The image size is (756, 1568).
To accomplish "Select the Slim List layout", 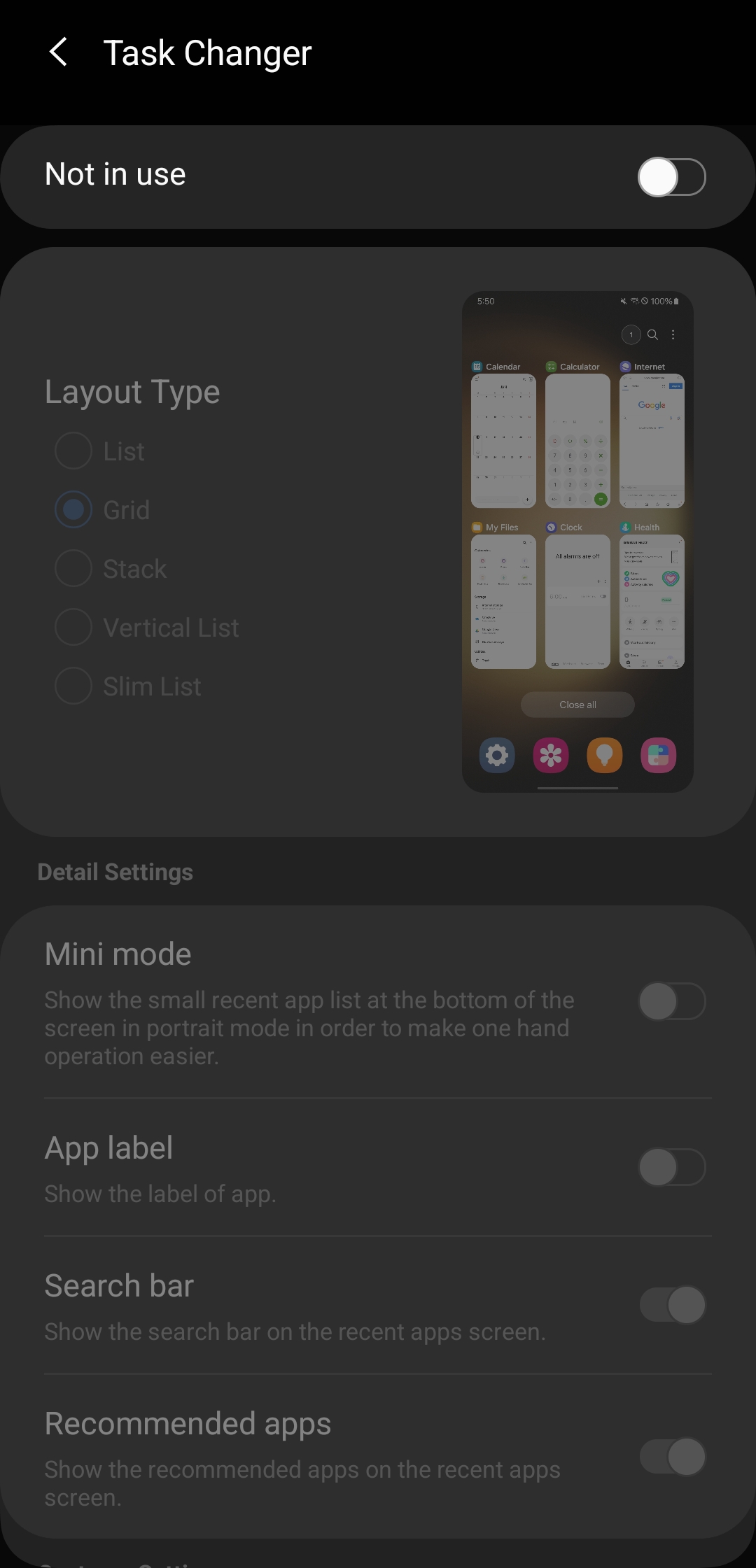I will [73, 686].
